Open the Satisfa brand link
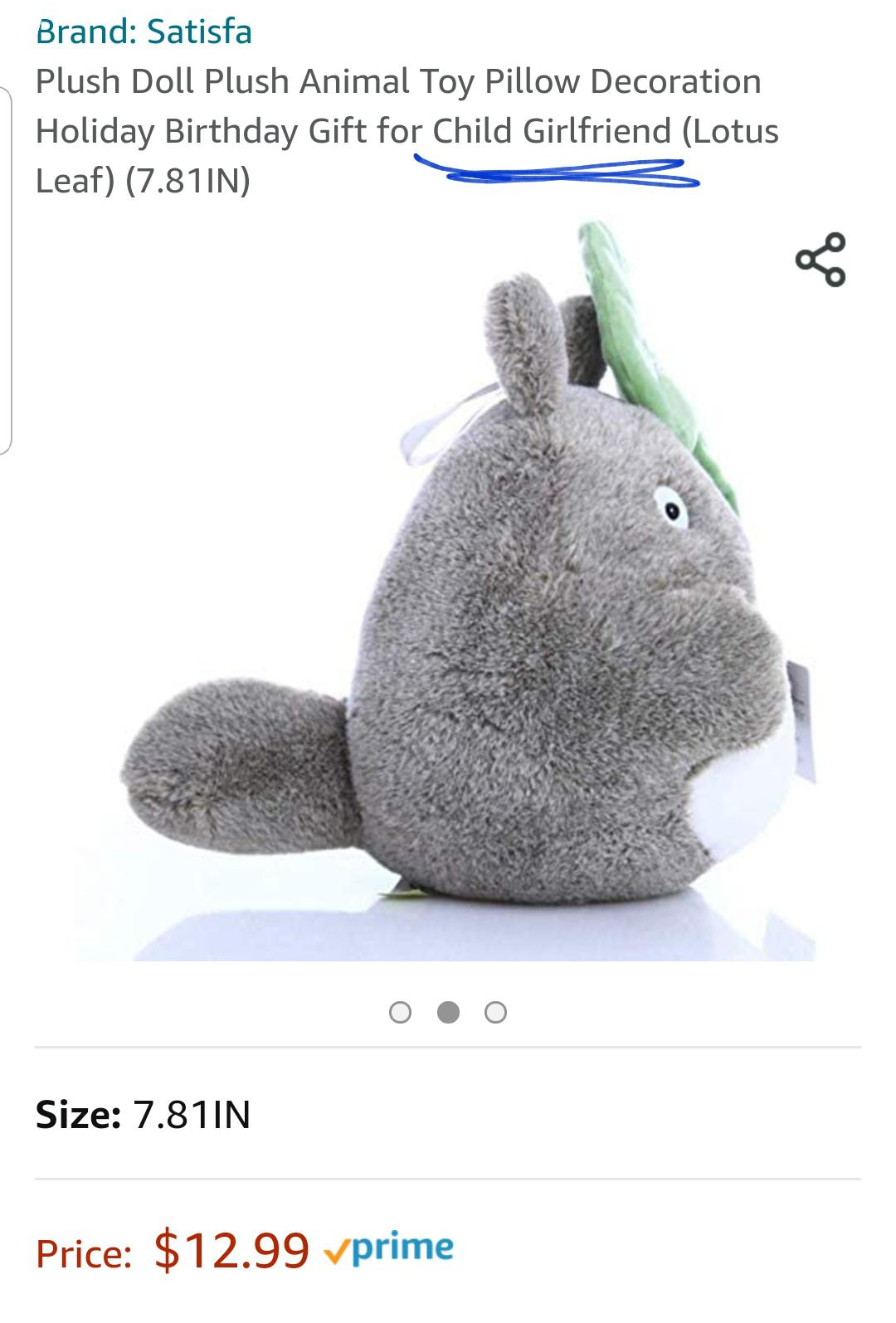Viewport: 896px width, 1323px height. [144, 32]
